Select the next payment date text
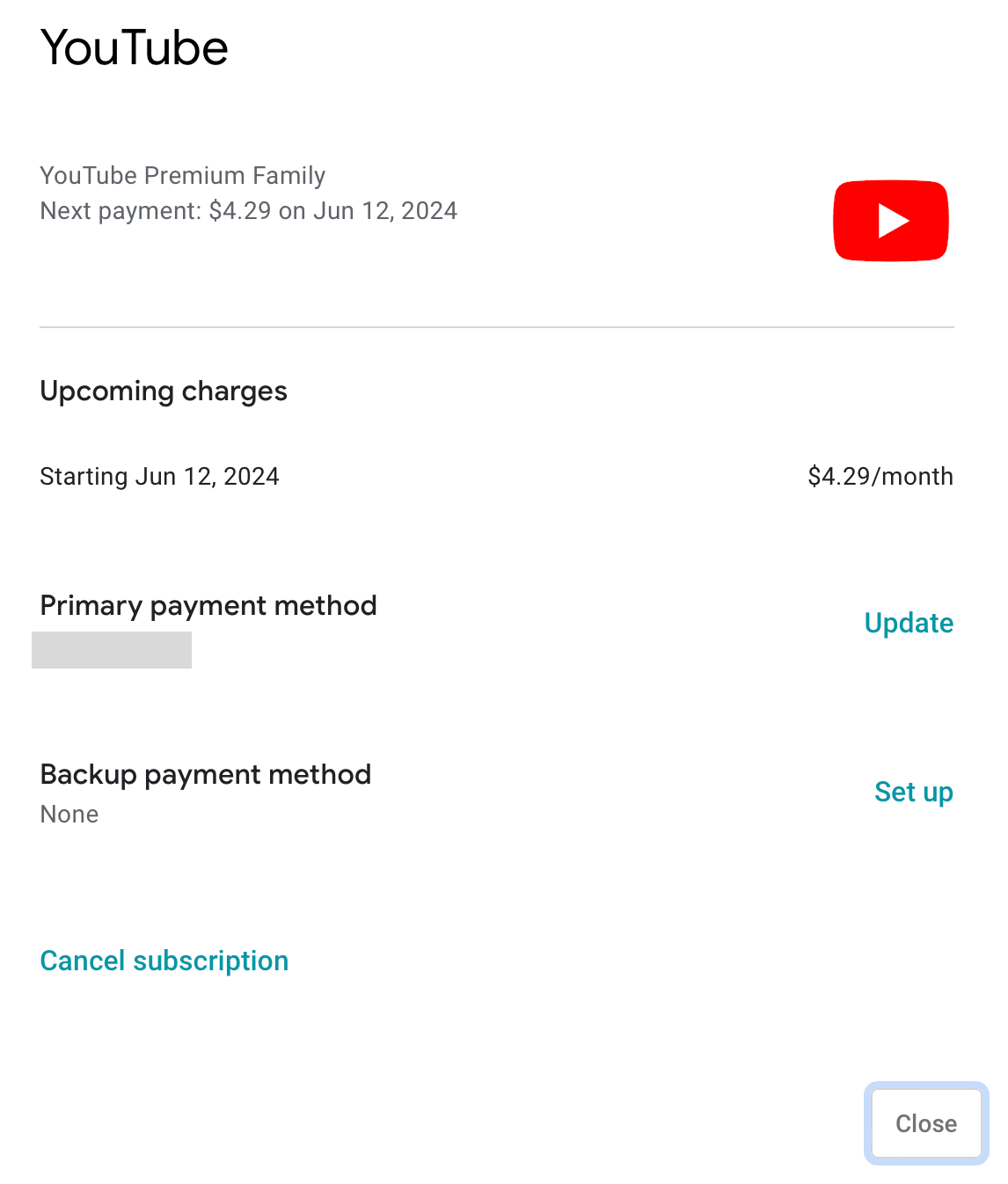The width and height of the screenshot is (1008, 1184). pos(248,210)
